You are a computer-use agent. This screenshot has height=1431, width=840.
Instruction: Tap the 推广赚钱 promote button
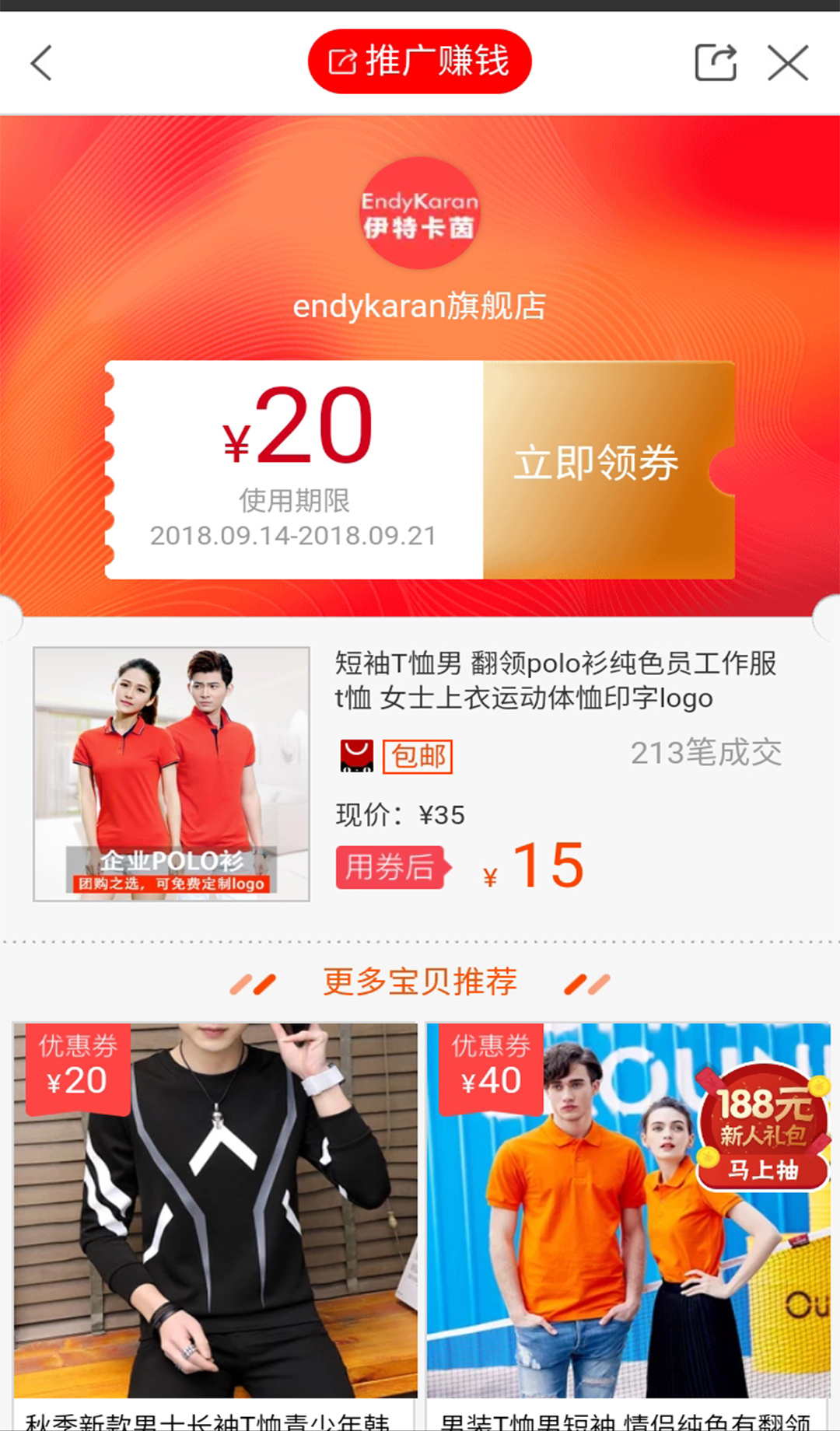(x=420, y=61)
